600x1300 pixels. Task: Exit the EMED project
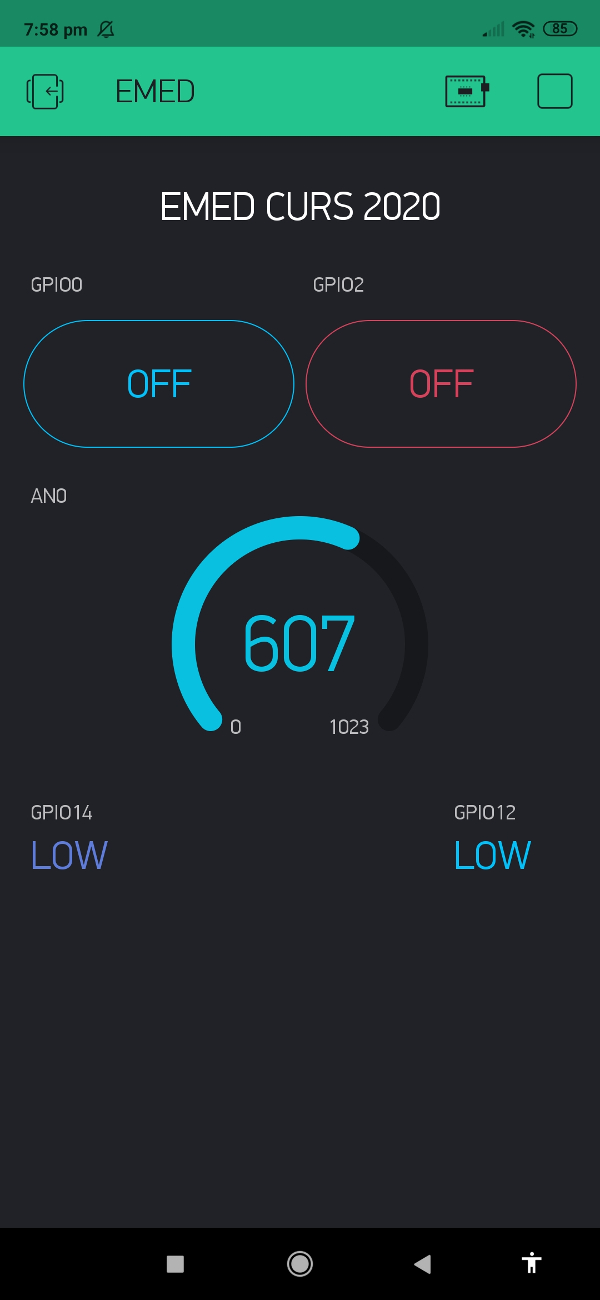point(45,91)
